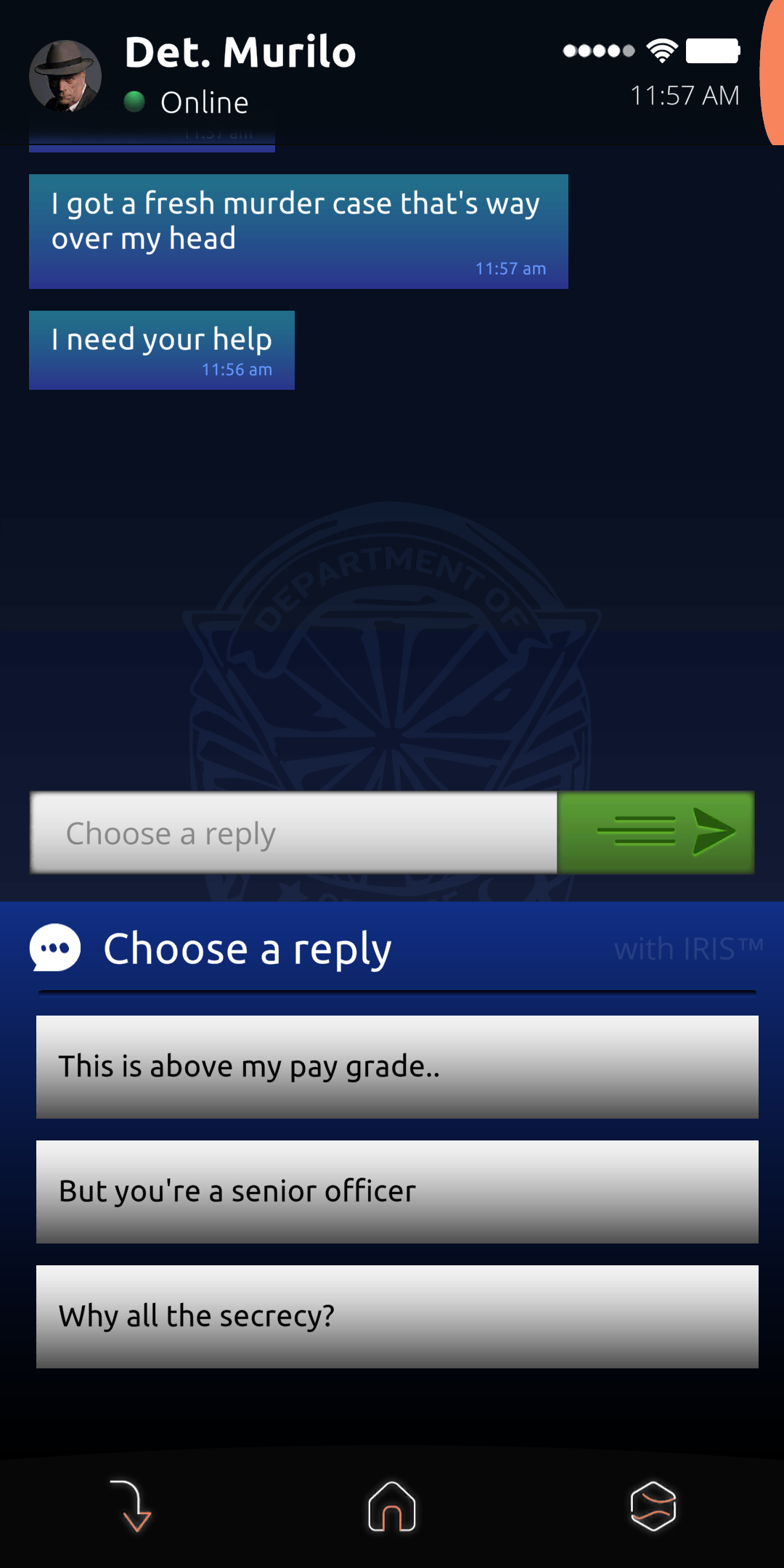Tap the green send arrow button
Viewport: 784px width, 1568px height.
[656, 832]
